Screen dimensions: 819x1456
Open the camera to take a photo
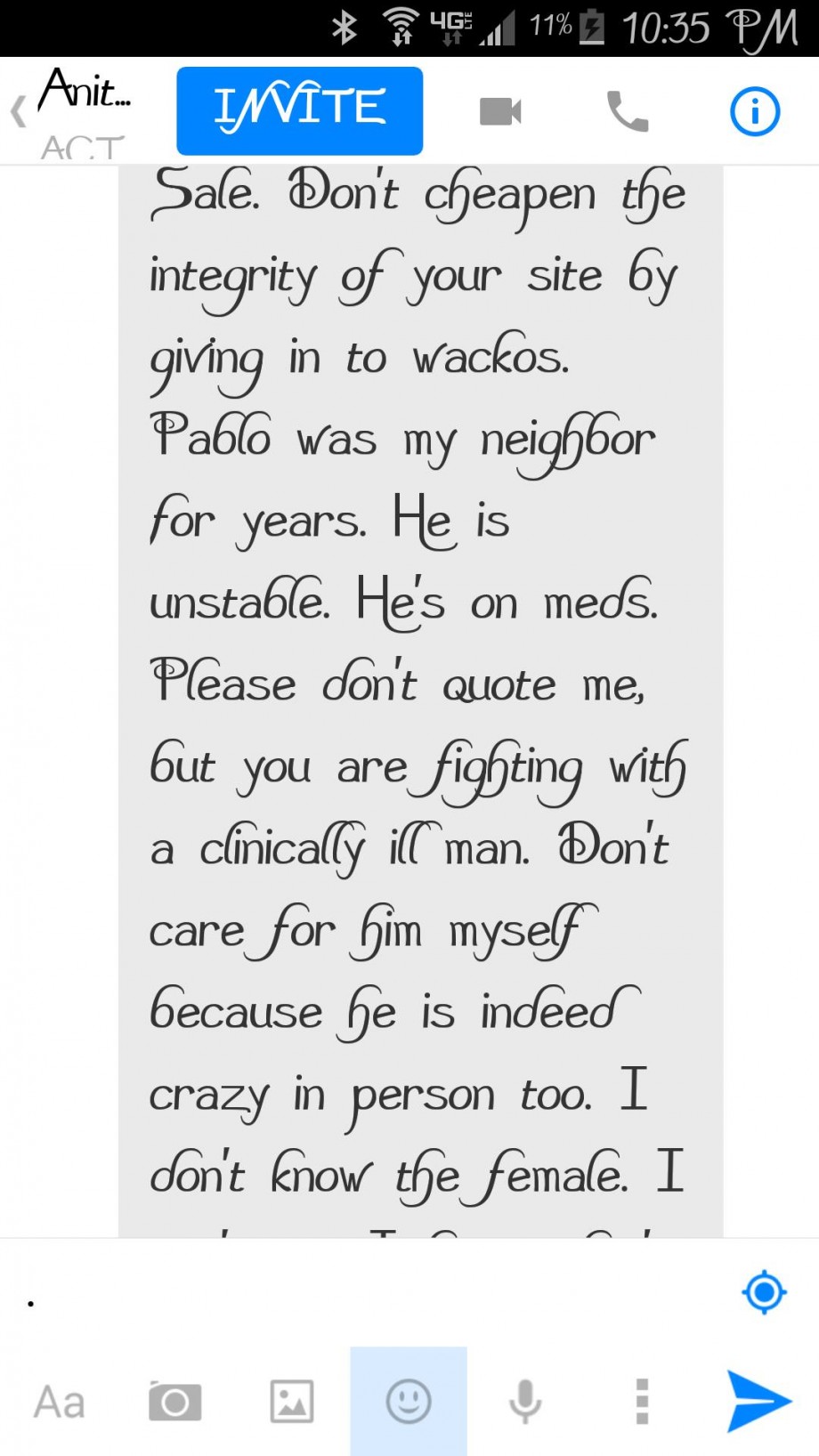click(174, 1402)
